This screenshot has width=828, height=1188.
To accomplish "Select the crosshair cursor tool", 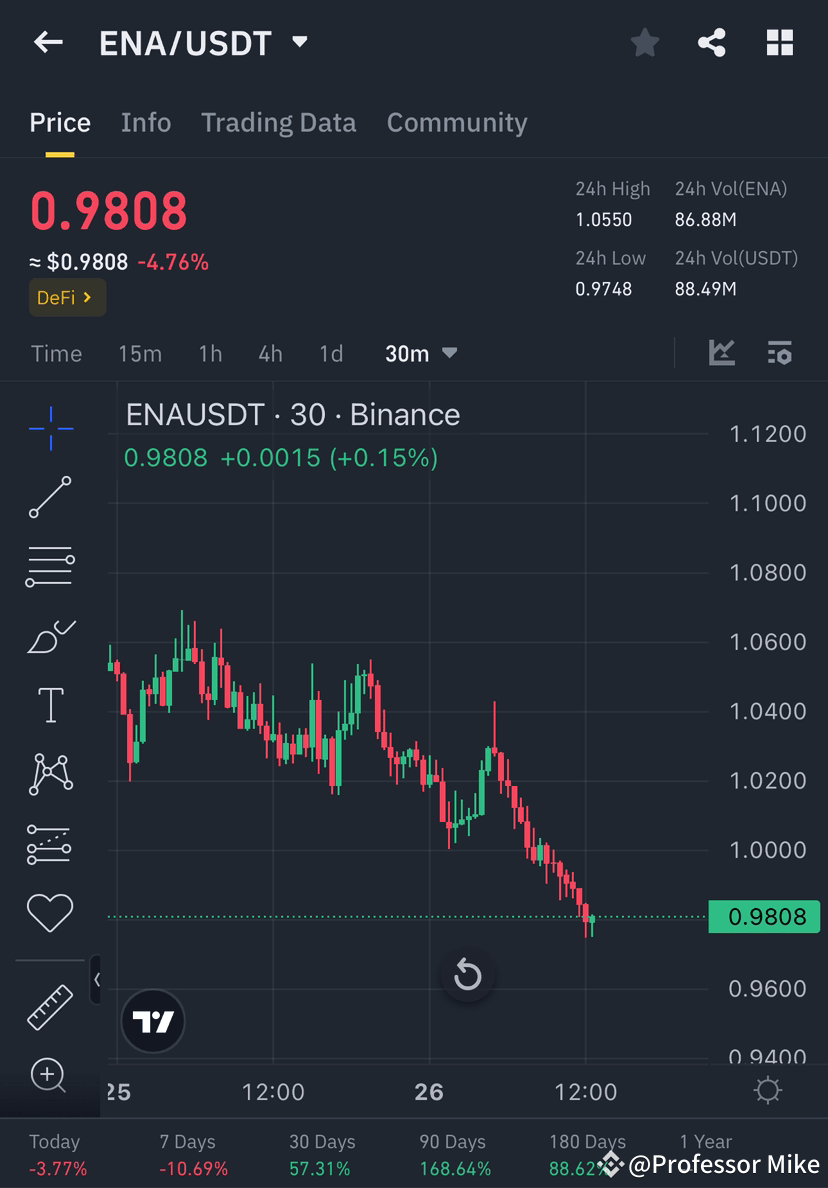I will 49,429.
